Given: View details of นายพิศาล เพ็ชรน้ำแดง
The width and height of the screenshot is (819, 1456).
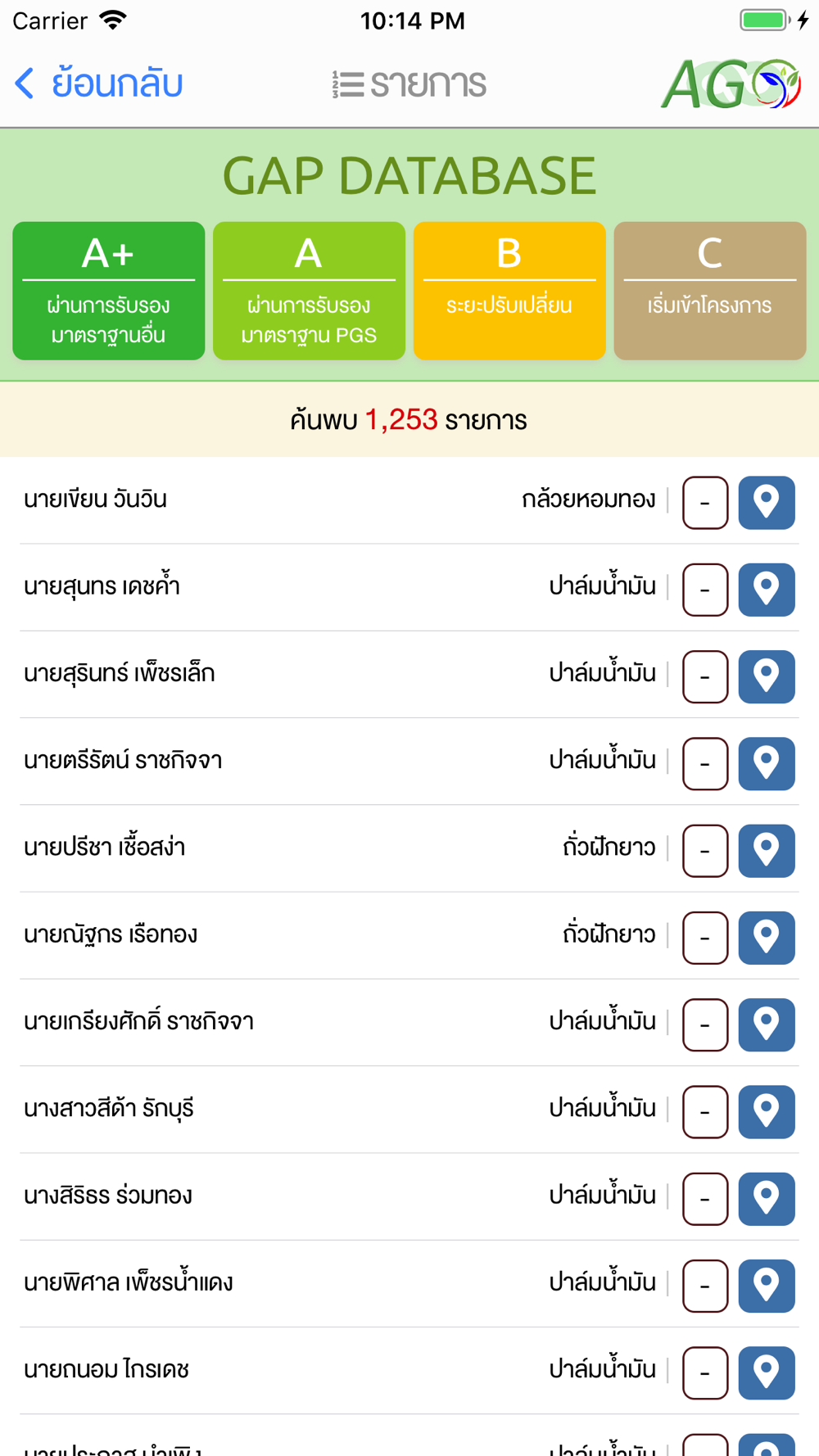Looking at the screenshot, I should click(x=409, y=1284).
